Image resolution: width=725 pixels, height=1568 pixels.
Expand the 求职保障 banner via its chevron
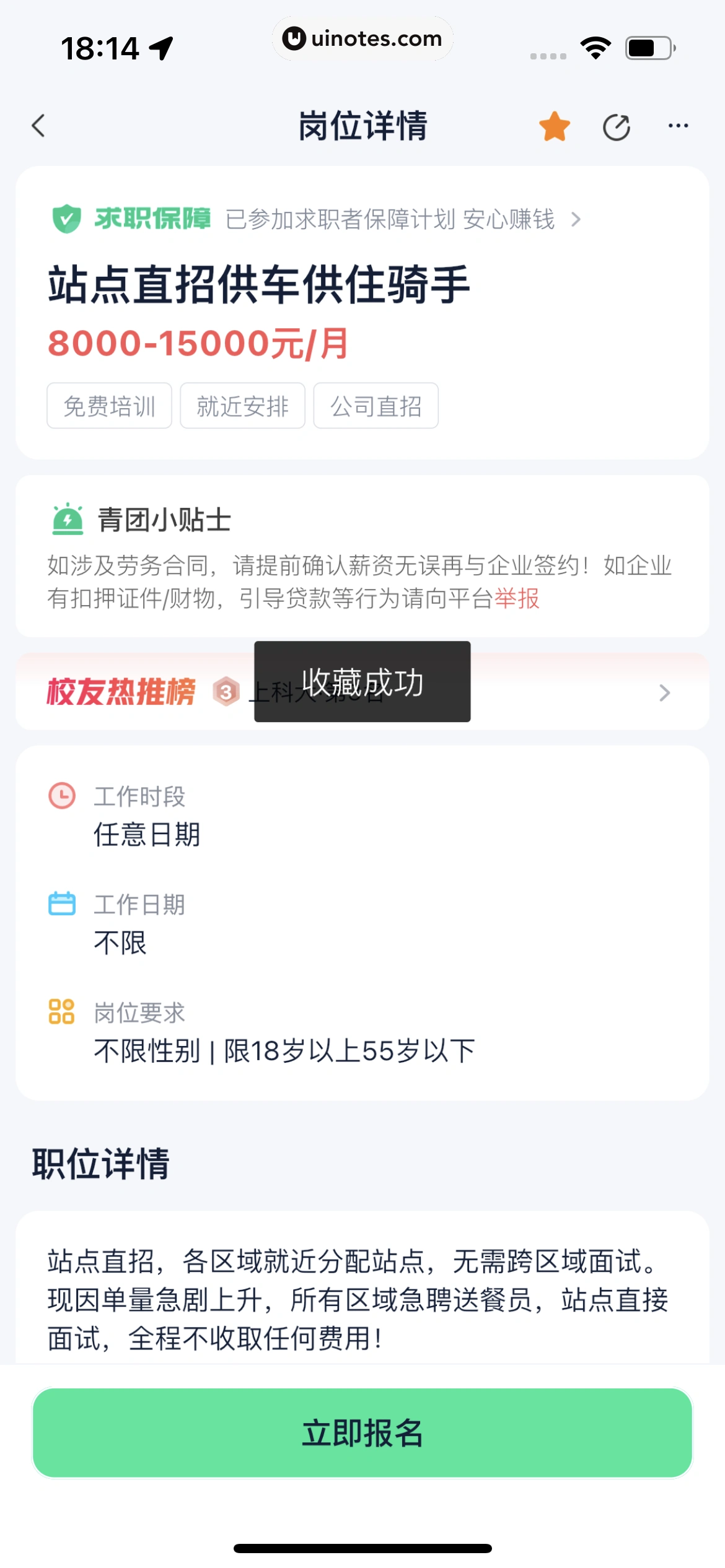click(x=576, y=219)
